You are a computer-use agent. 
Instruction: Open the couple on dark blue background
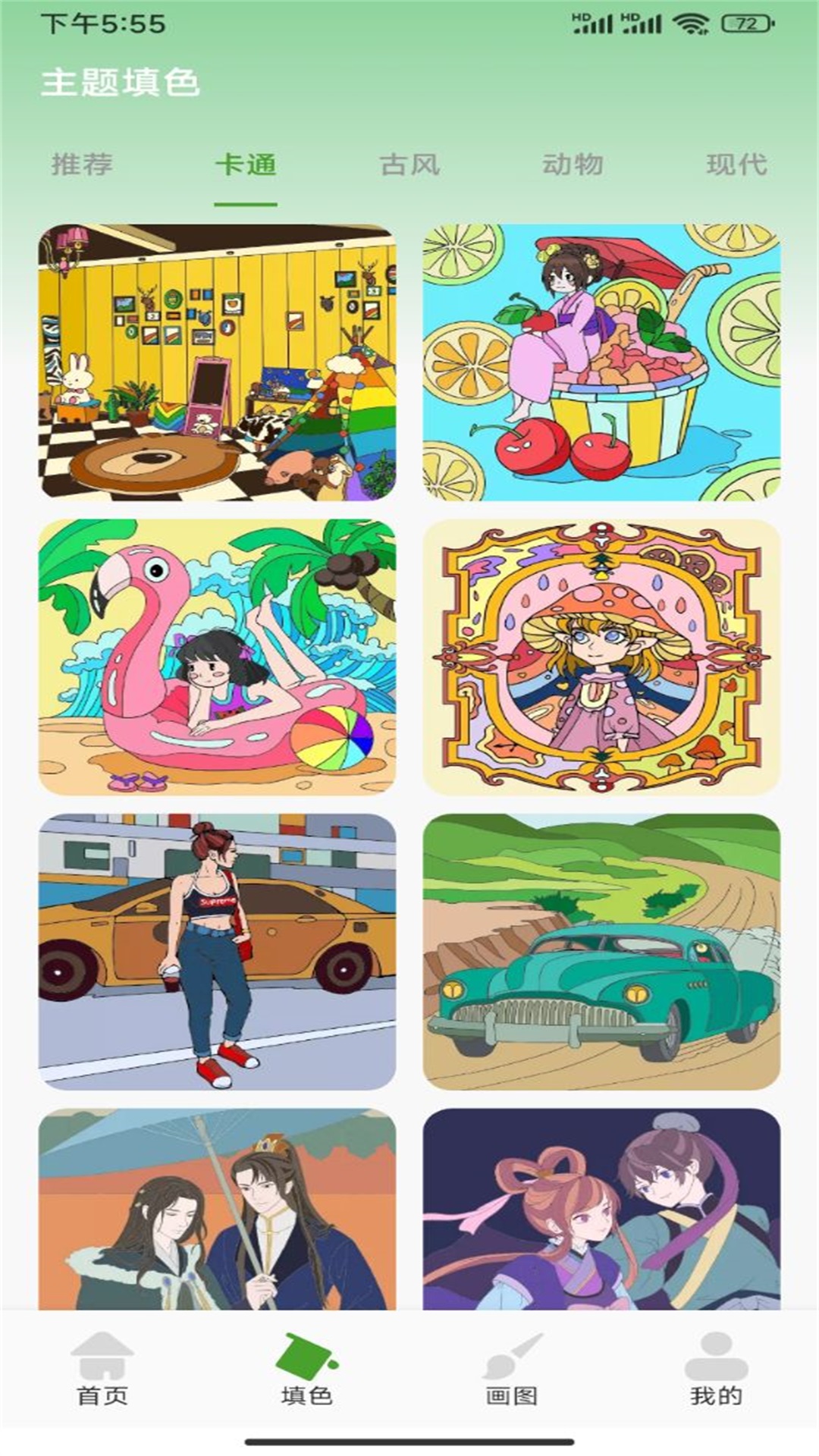(x=601, y=1209)
